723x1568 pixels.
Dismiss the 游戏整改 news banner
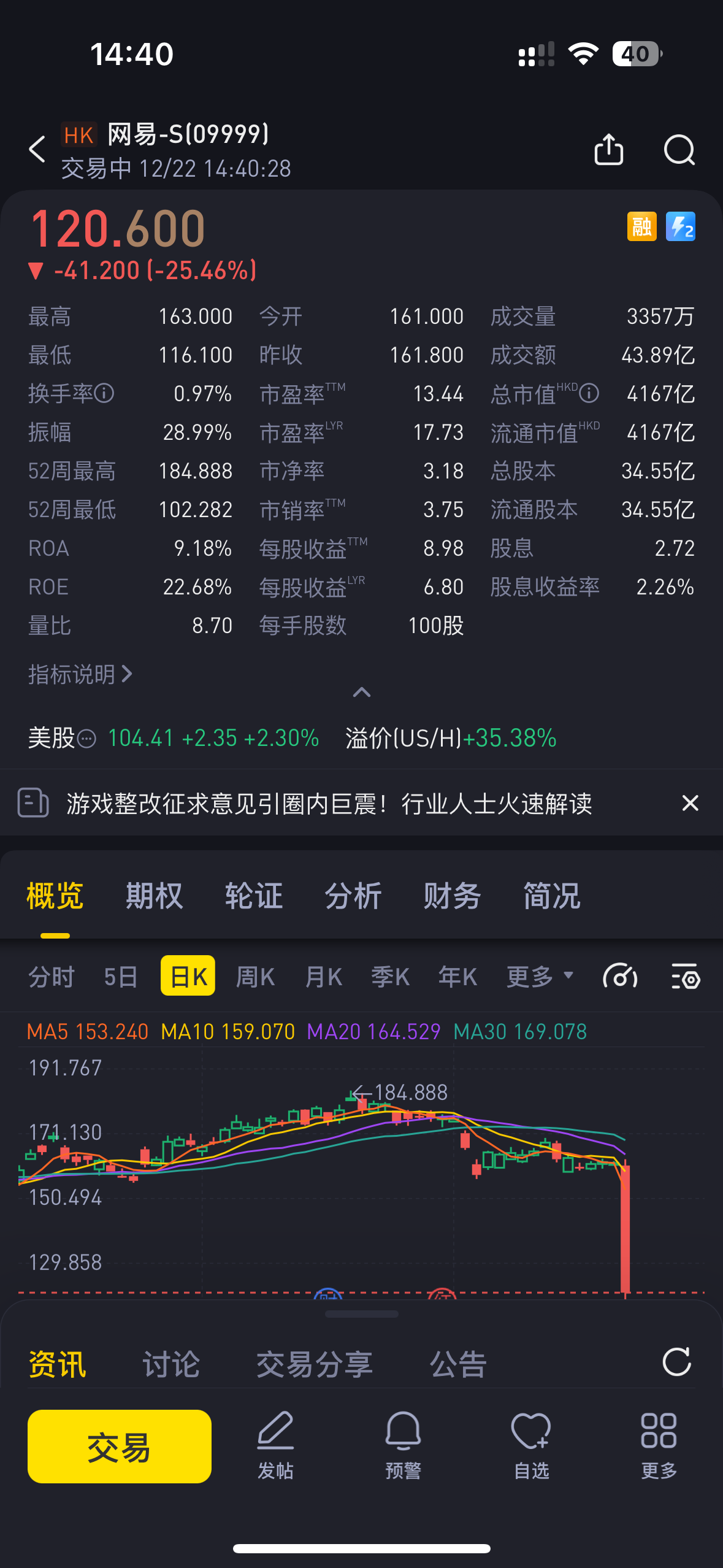pyautogui.click(x=690, y=802)
